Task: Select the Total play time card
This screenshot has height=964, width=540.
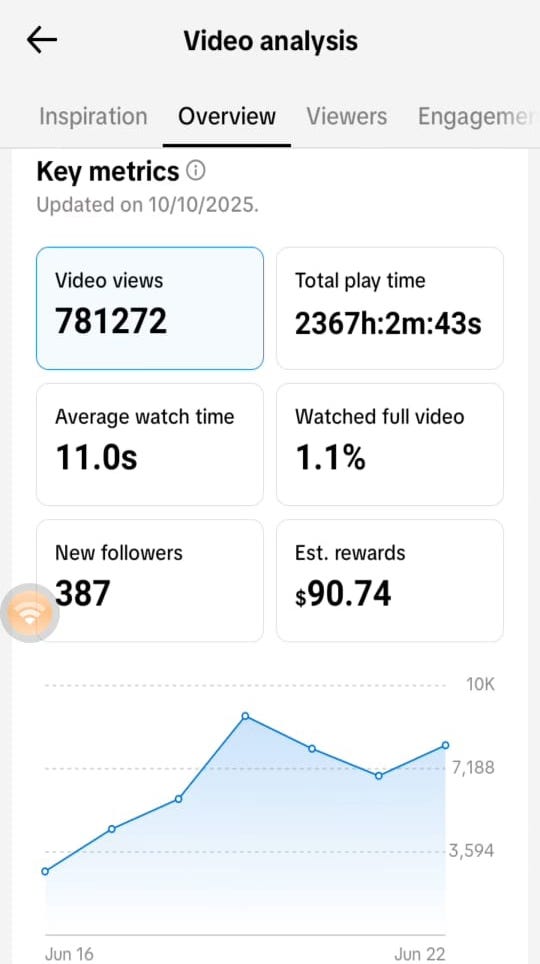Action: point(390,308)
